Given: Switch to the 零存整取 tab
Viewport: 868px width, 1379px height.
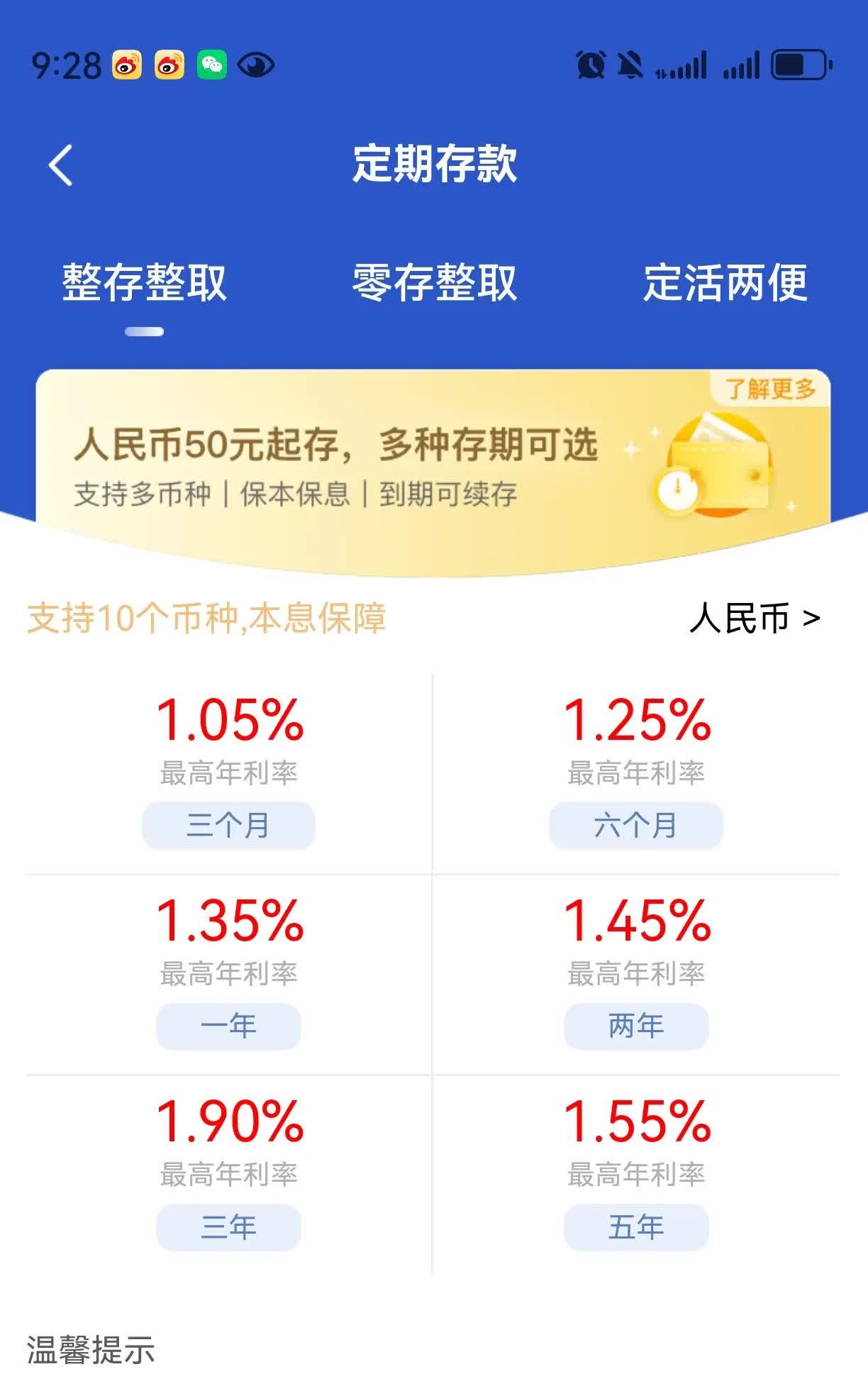Looking at the screenshot, I should coord(434,282).
